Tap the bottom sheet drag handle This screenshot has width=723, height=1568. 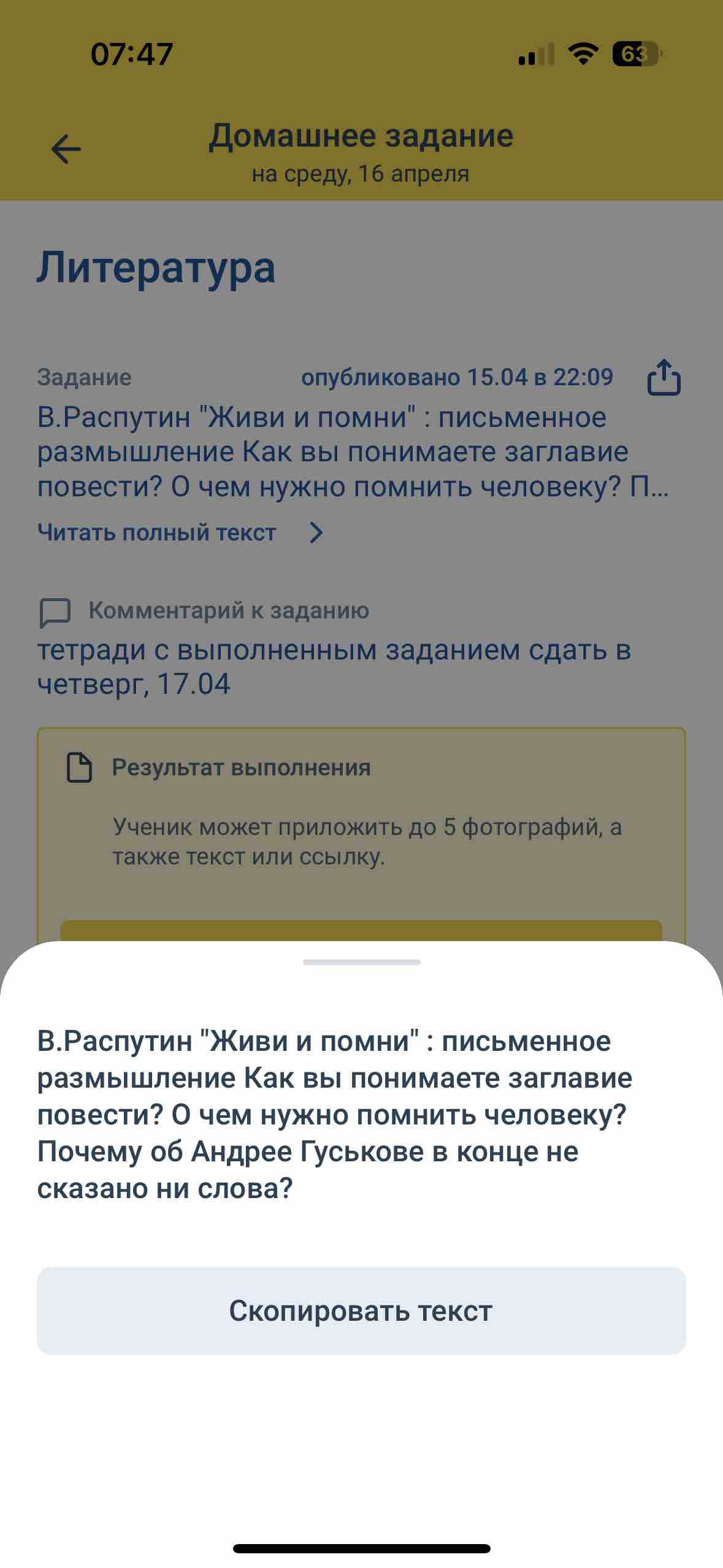coord(362,962)
